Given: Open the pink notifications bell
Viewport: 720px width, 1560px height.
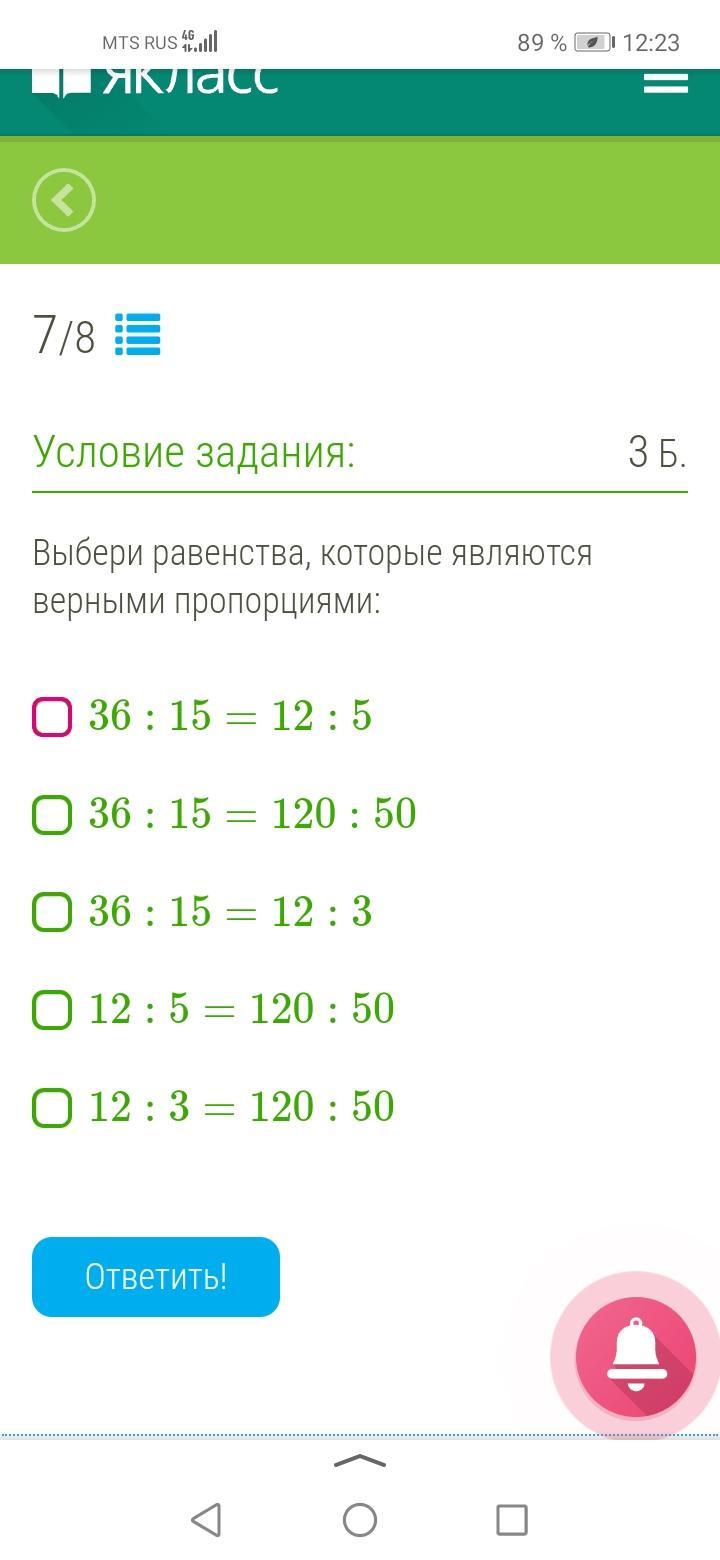Looking at the screenshot, I should [635, 1356].
